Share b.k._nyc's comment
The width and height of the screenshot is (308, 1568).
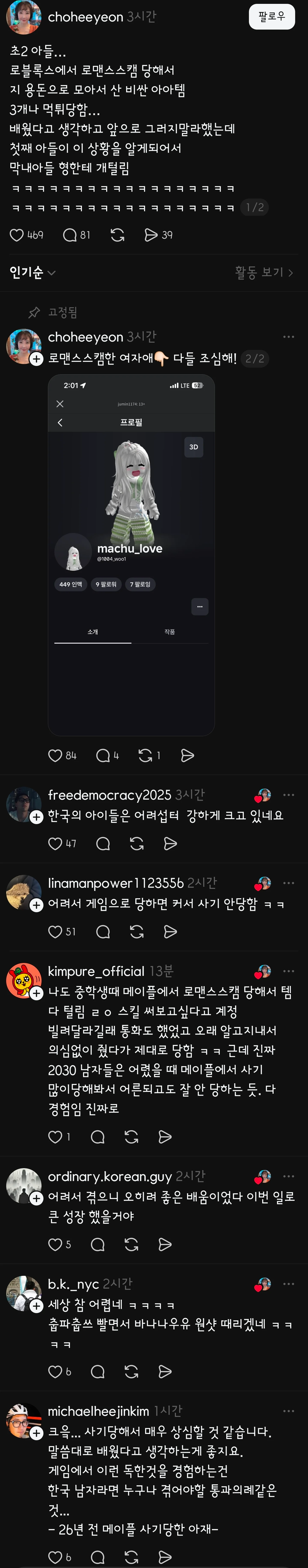(x=165, y=1371)
